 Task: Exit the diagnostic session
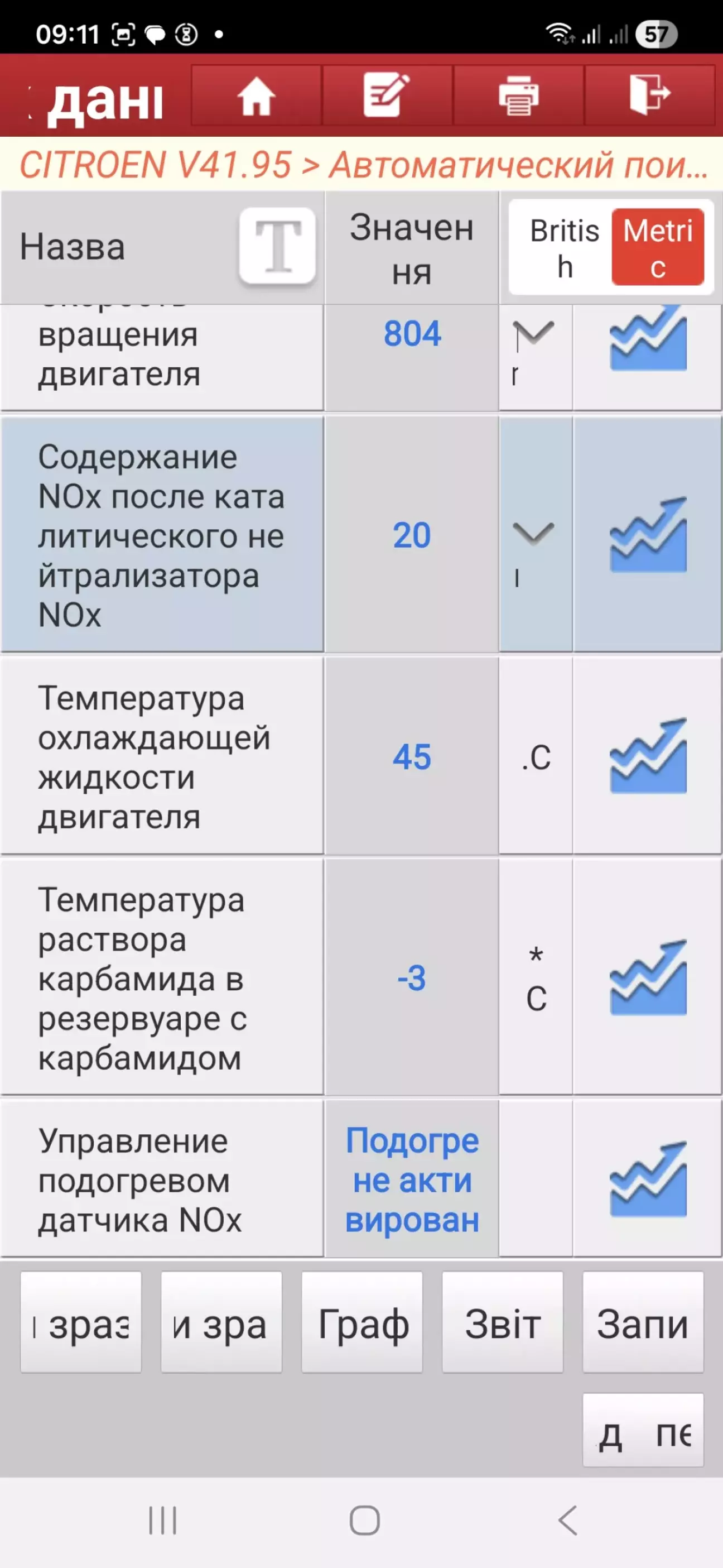[x=649, y=95]
